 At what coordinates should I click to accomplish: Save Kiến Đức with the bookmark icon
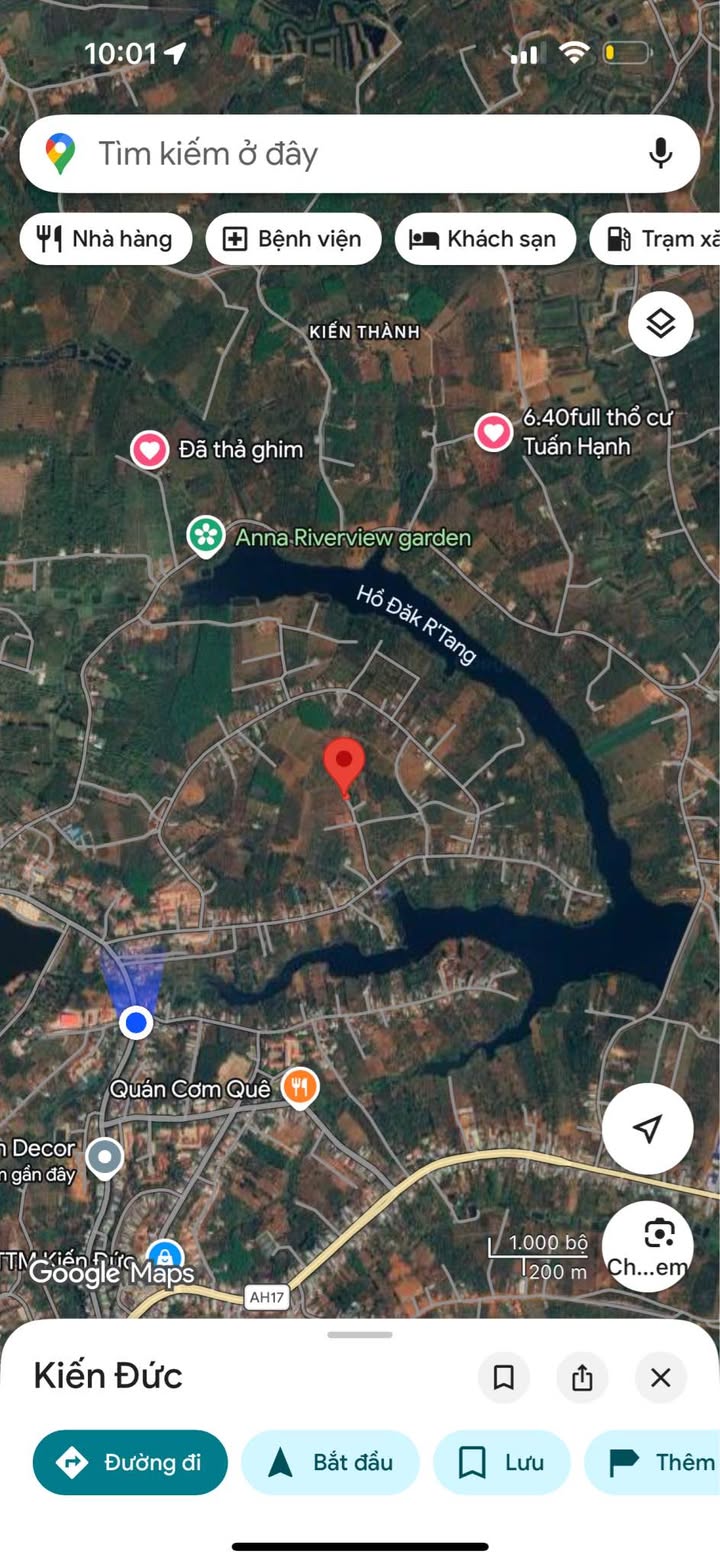coord(504,1378)
